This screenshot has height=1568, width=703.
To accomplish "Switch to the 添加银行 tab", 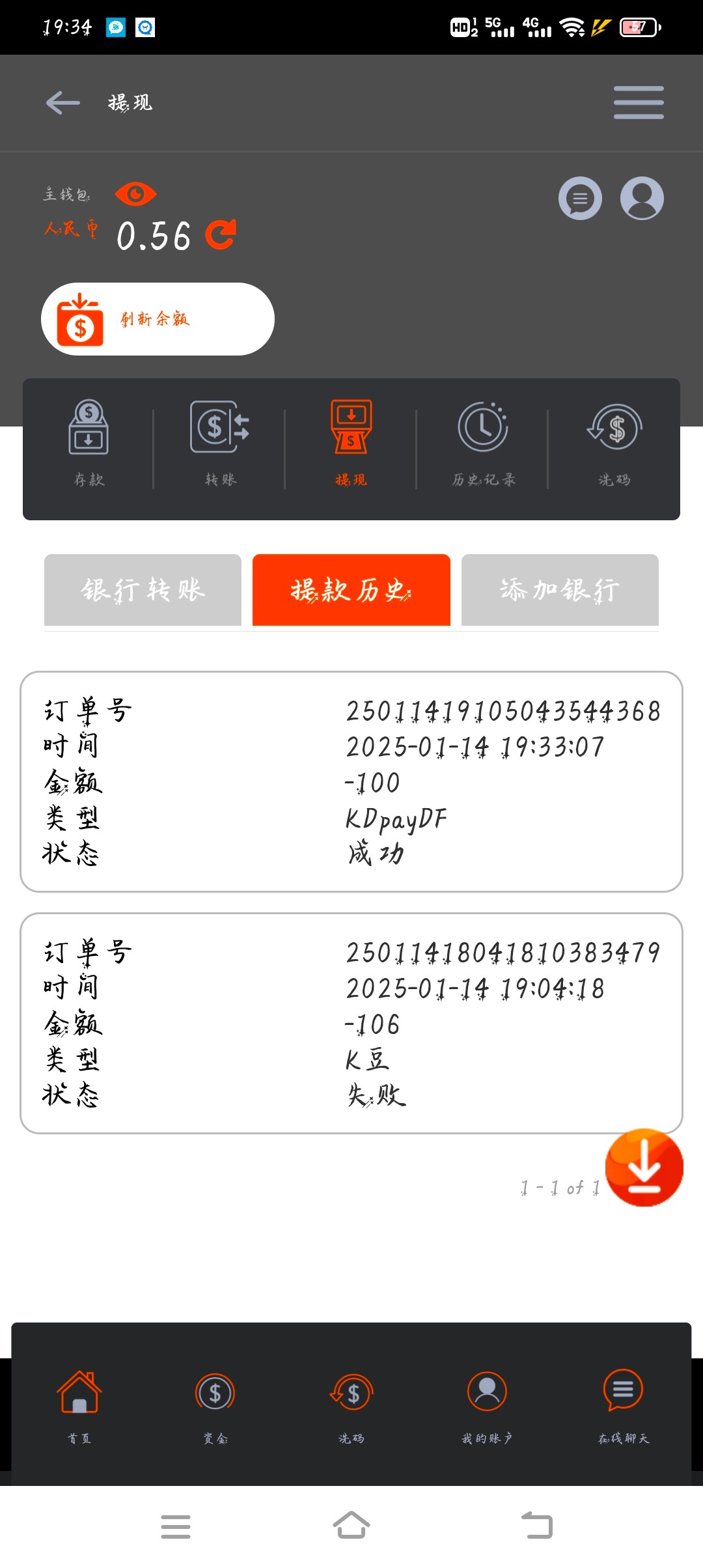I will [x=560, y=590].
